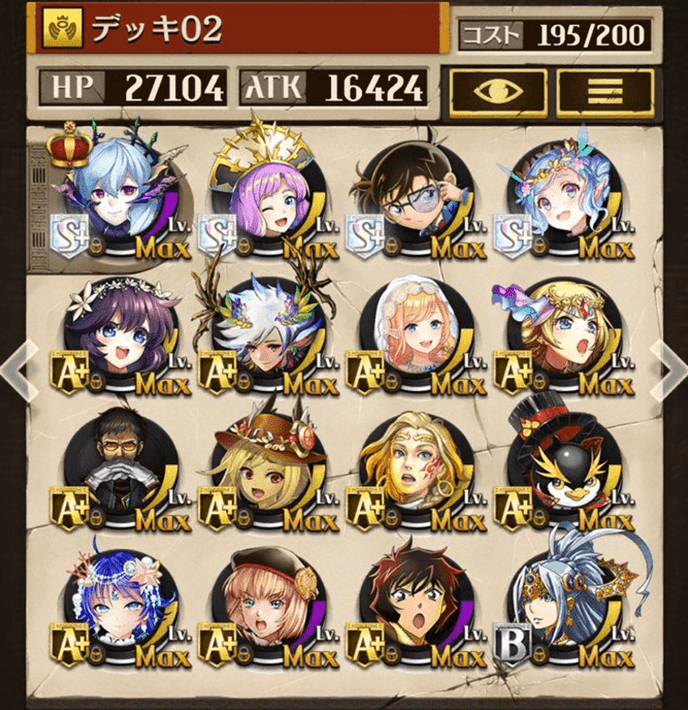The height and width of the screenshot is (710, 688).
Task: Select the white-haired character with branch antlers
Action: [260, 335]
